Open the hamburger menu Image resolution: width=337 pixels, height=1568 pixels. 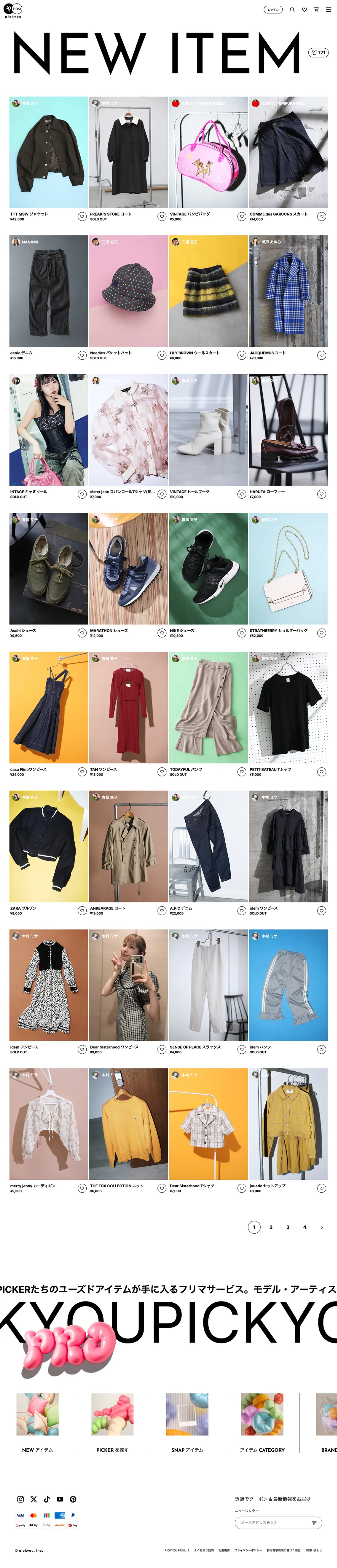pos(329,10)
